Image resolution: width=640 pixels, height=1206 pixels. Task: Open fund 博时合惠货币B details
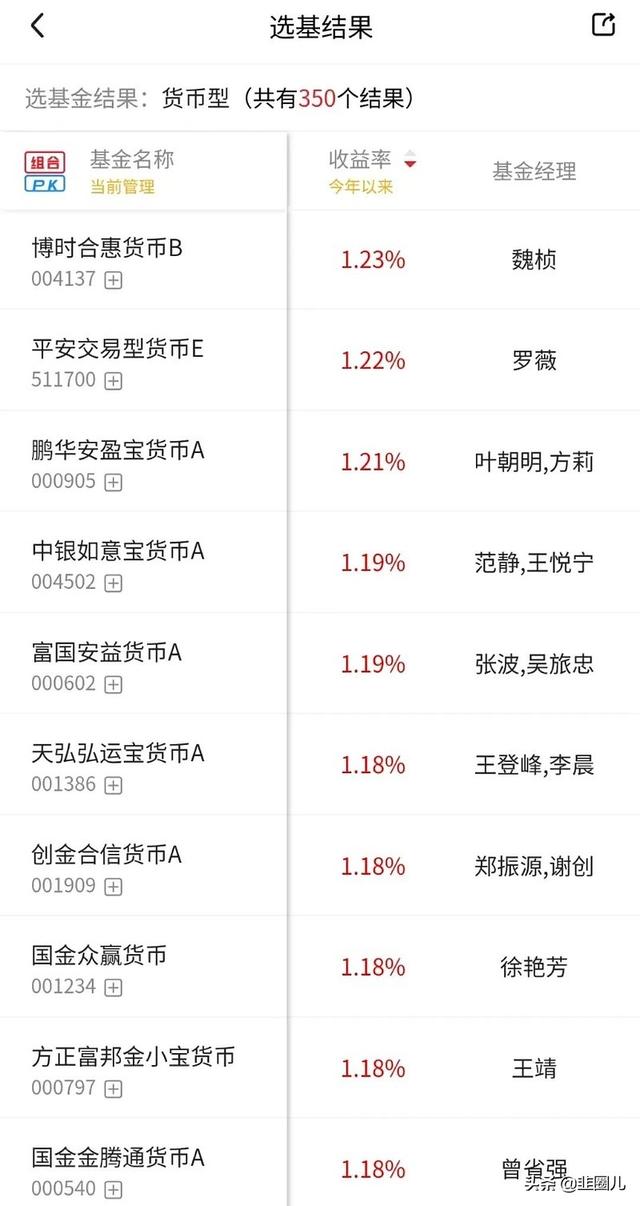107,248
